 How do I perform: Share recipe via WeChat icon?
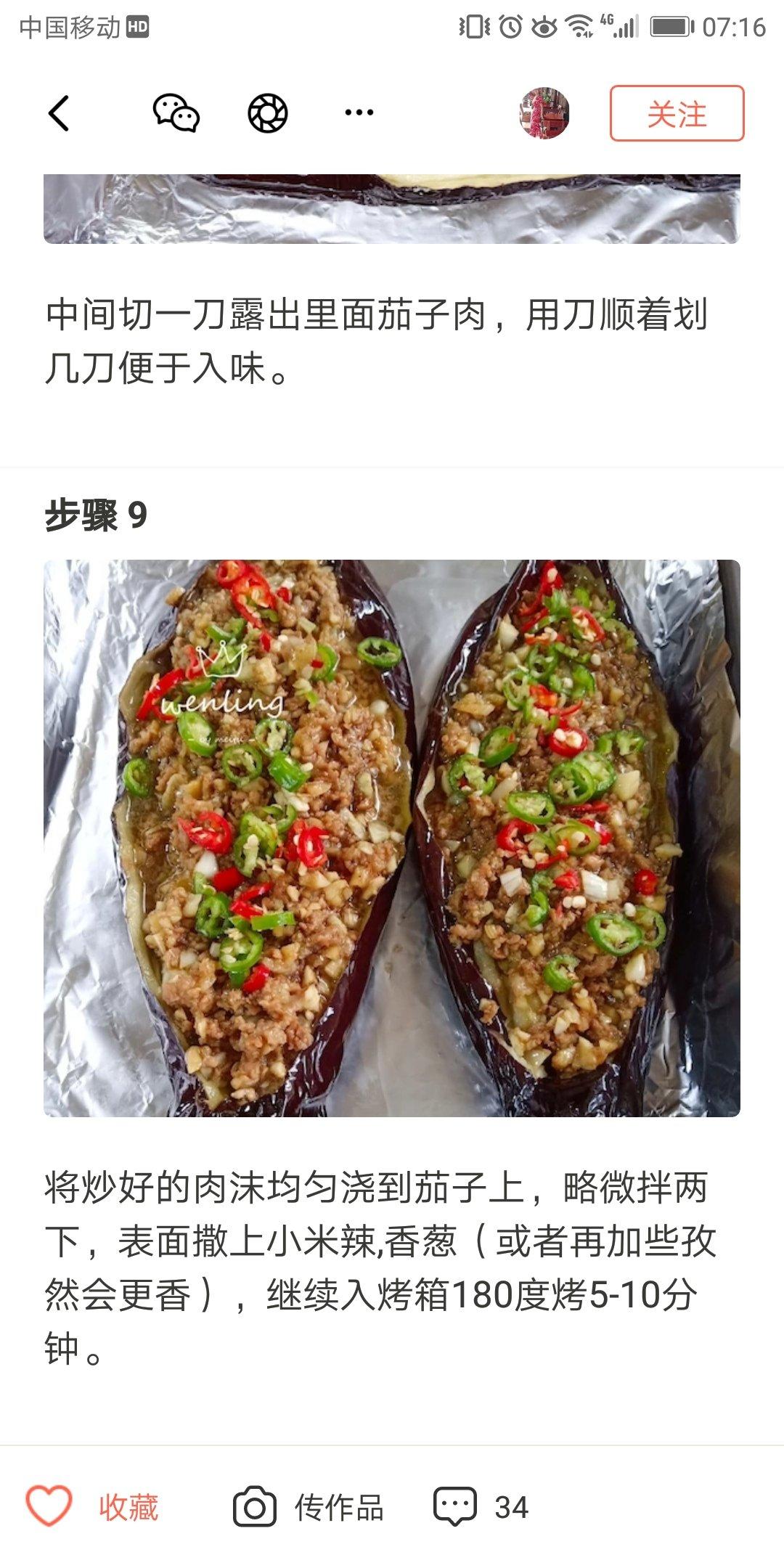[176, 113]
